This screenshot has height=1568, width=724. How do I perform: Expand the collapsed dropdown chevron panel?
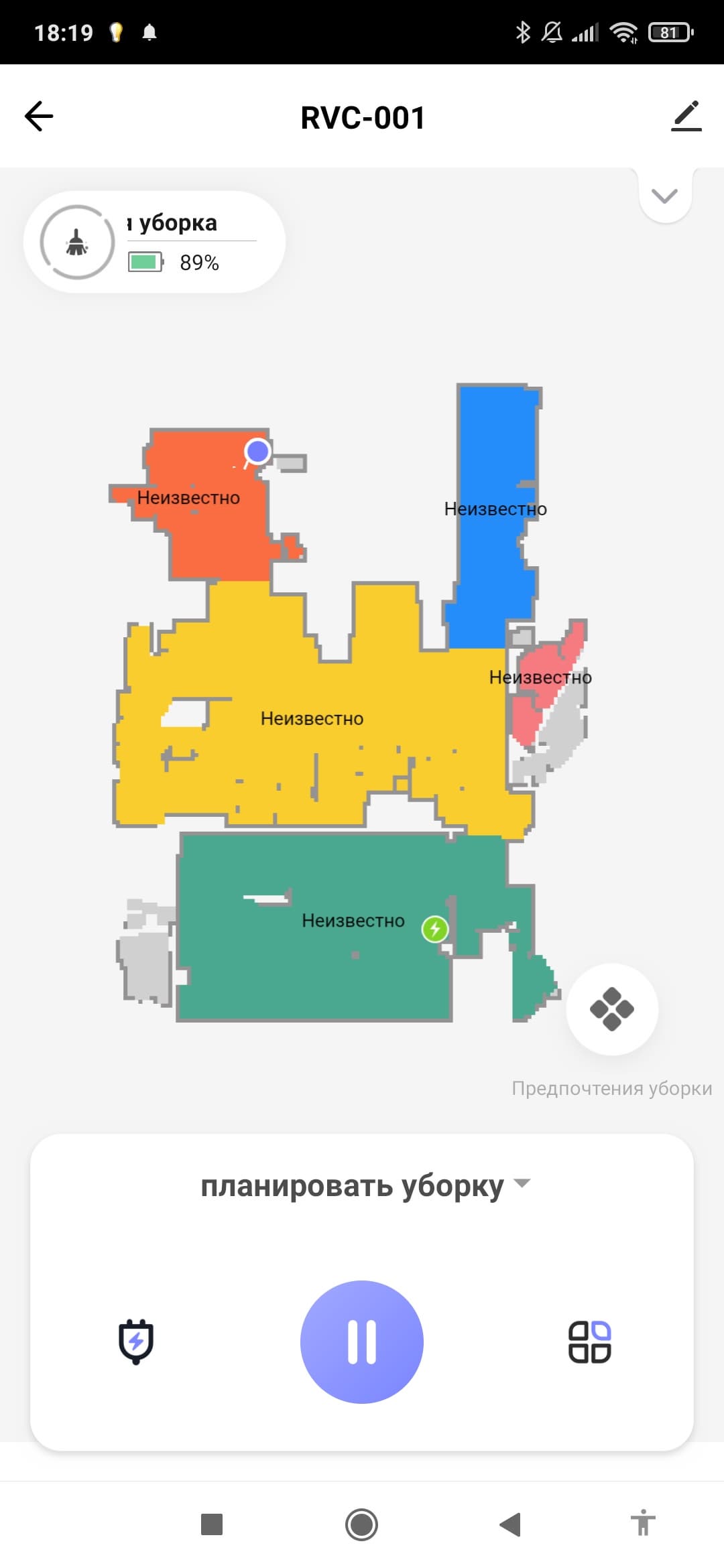tap(664, 196)
